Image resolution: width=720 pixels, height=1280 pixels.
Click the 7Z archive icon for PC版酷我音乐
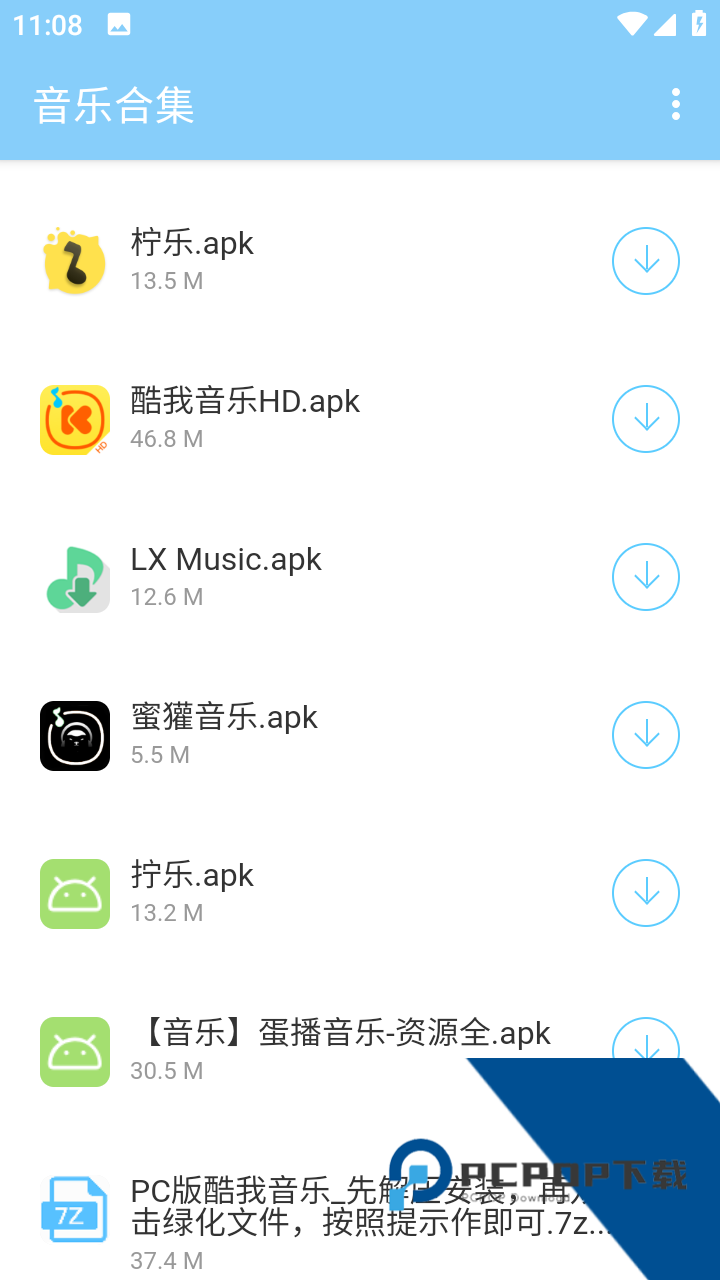(x=74, y=1210)
